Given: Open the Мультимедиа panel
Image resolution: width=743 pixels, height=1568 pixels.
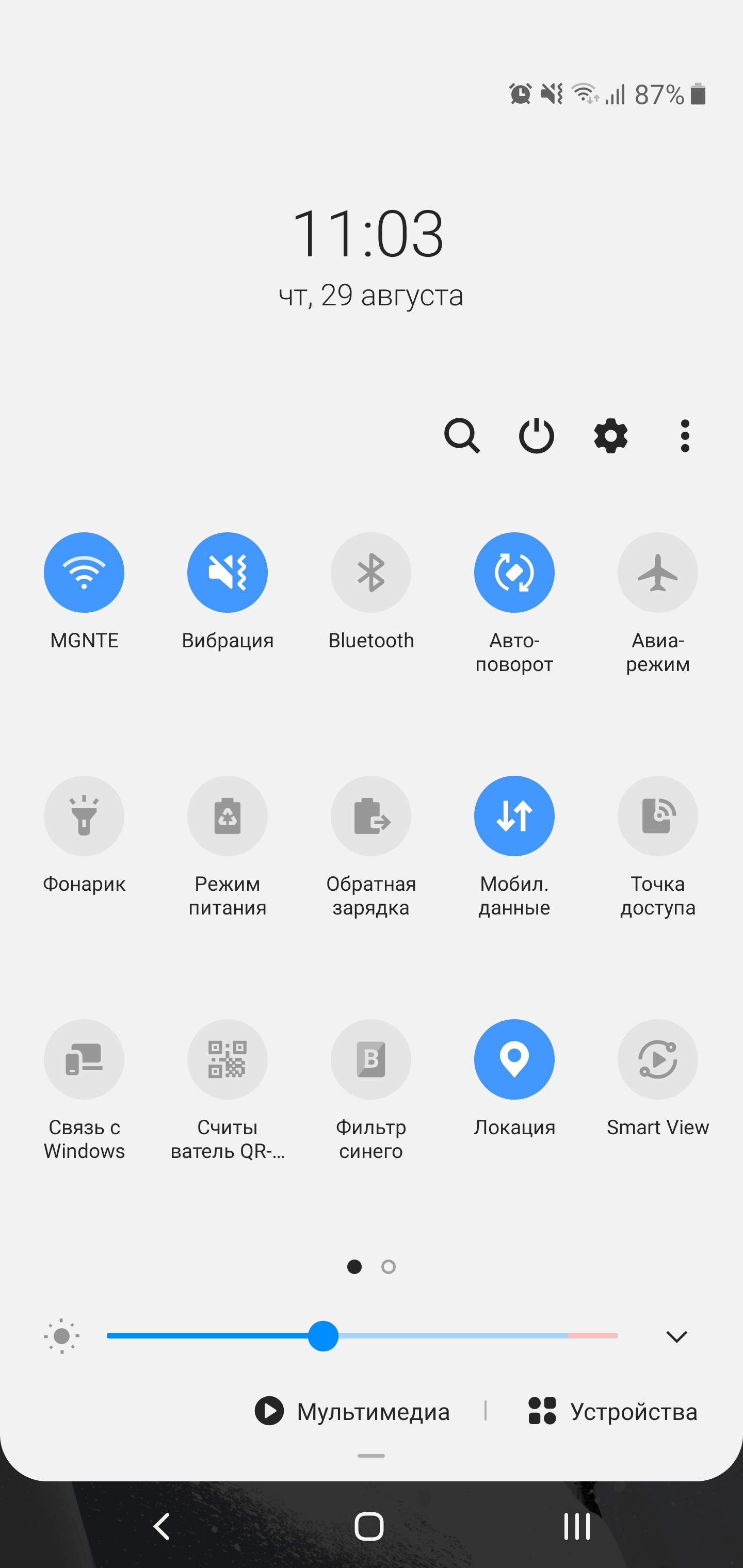Looking at the screenshot, I should coord(352,1411).
